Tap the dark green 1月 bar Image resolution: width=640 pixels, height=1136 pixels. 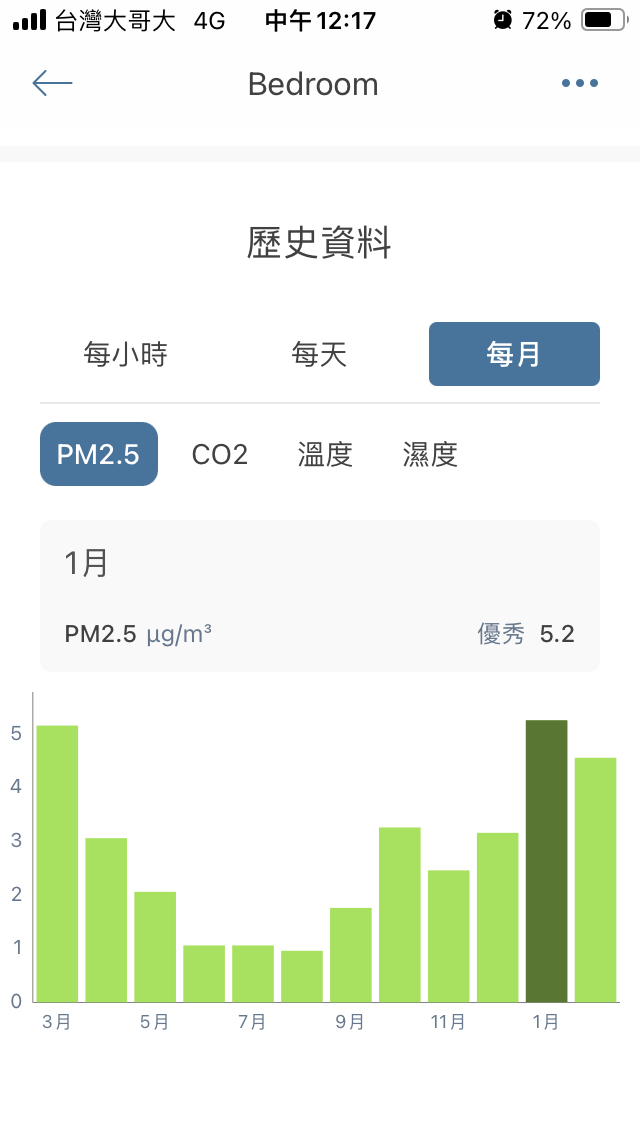tap(546, 861)
